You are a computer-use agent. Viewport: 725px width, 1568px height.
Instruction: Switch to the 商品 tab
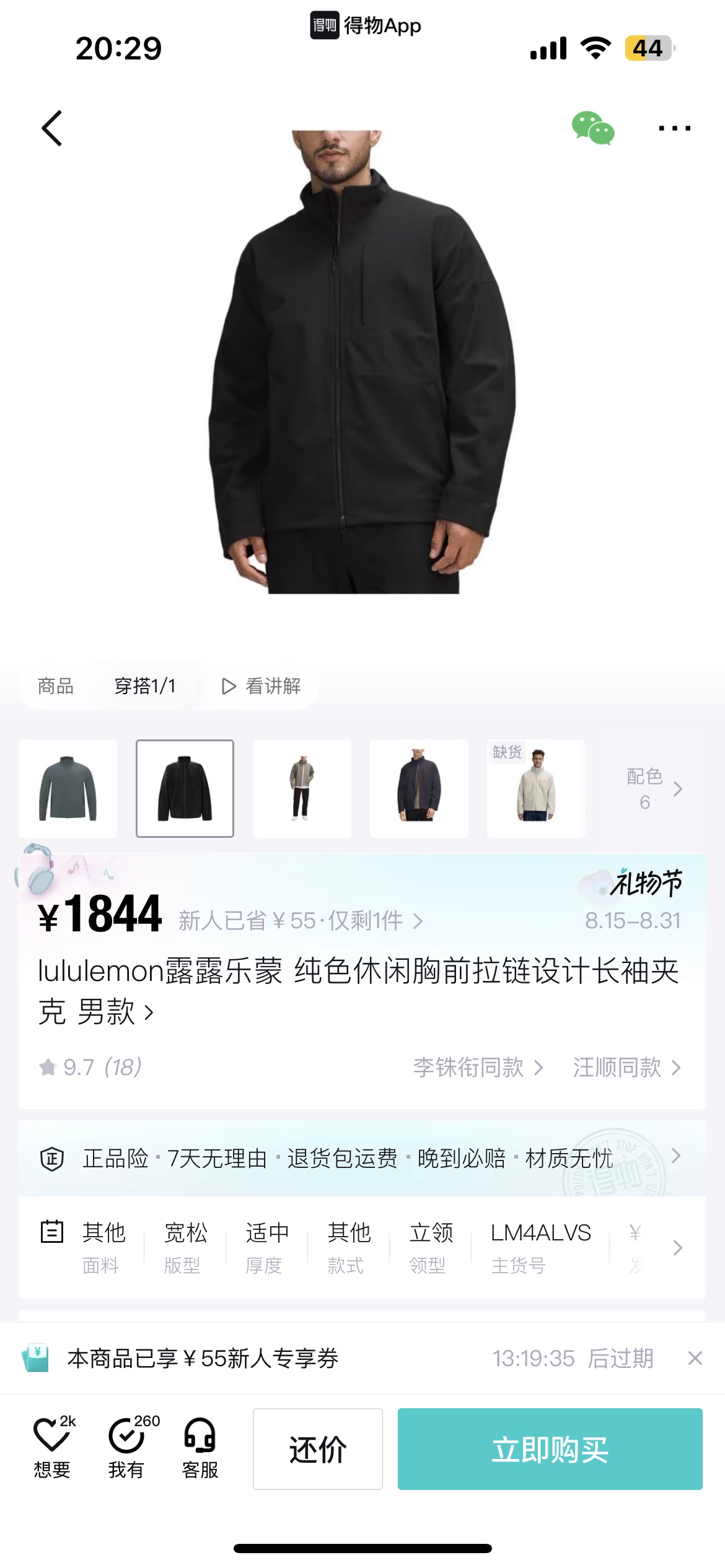pos(56,686)
